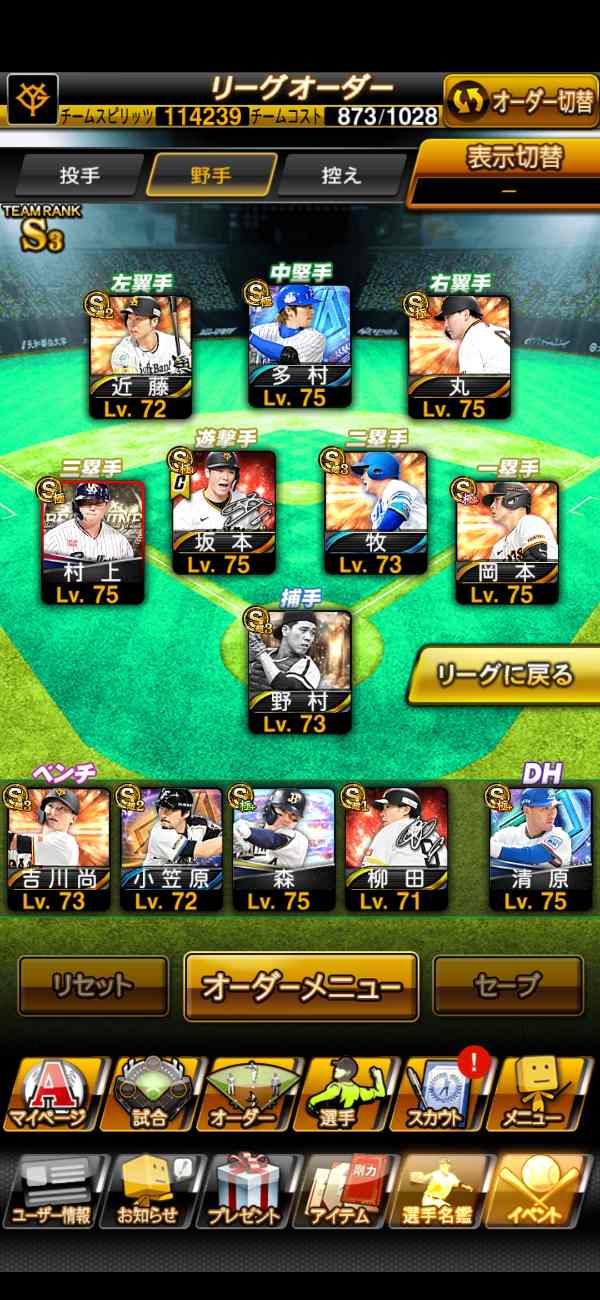Tap the リセット button

[x=93, y=986]
